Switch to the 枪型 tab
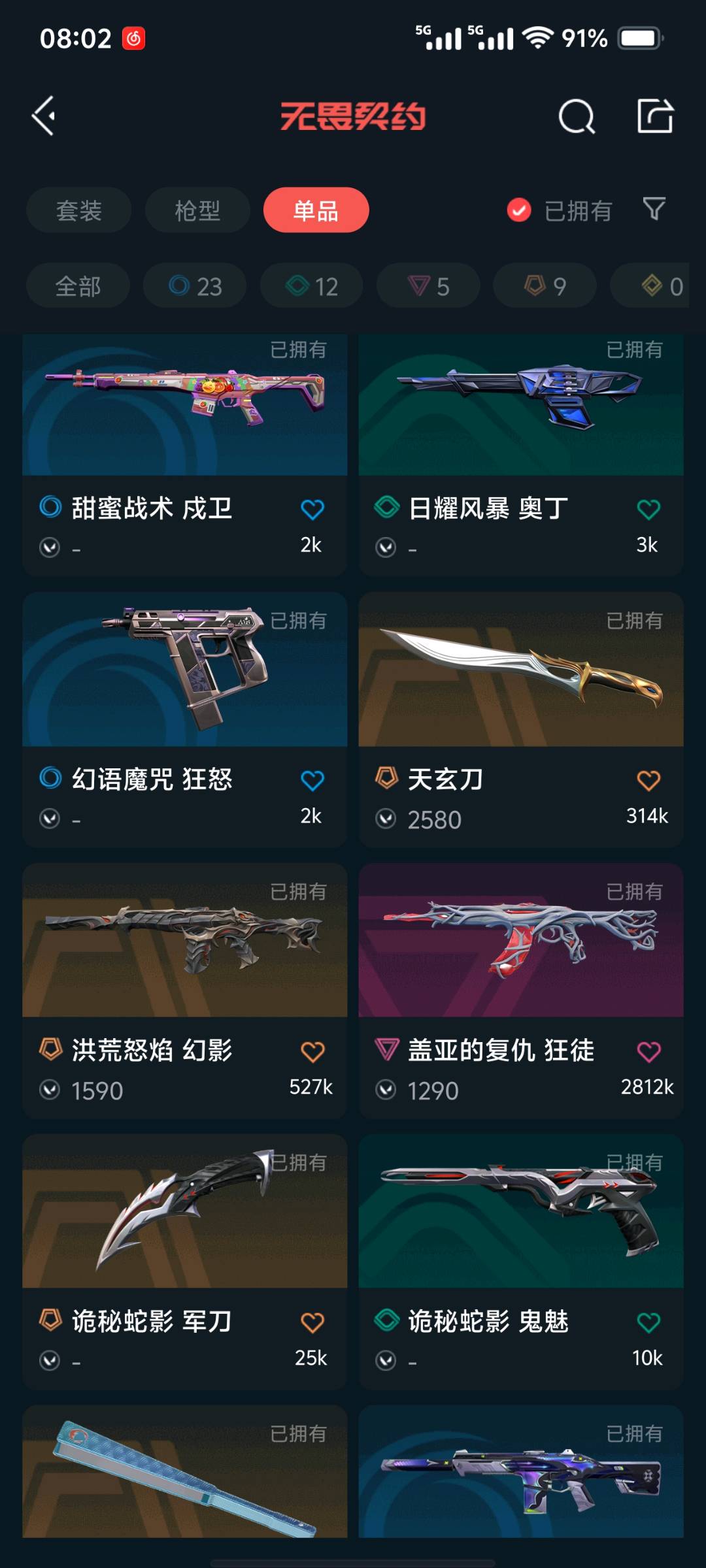This screenshot has width=706, height=1568. (197, 210)
